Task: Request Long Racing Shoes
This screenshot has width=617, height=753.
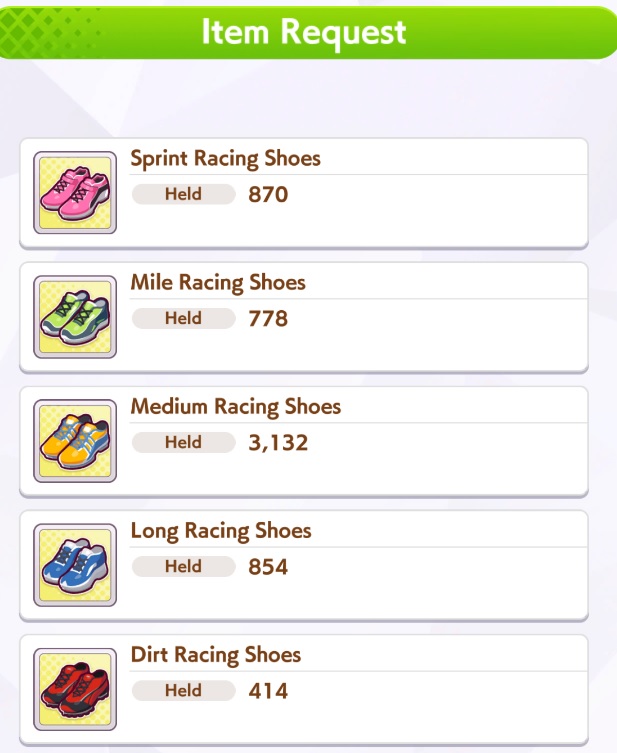Action: click(x=304, y=565)
